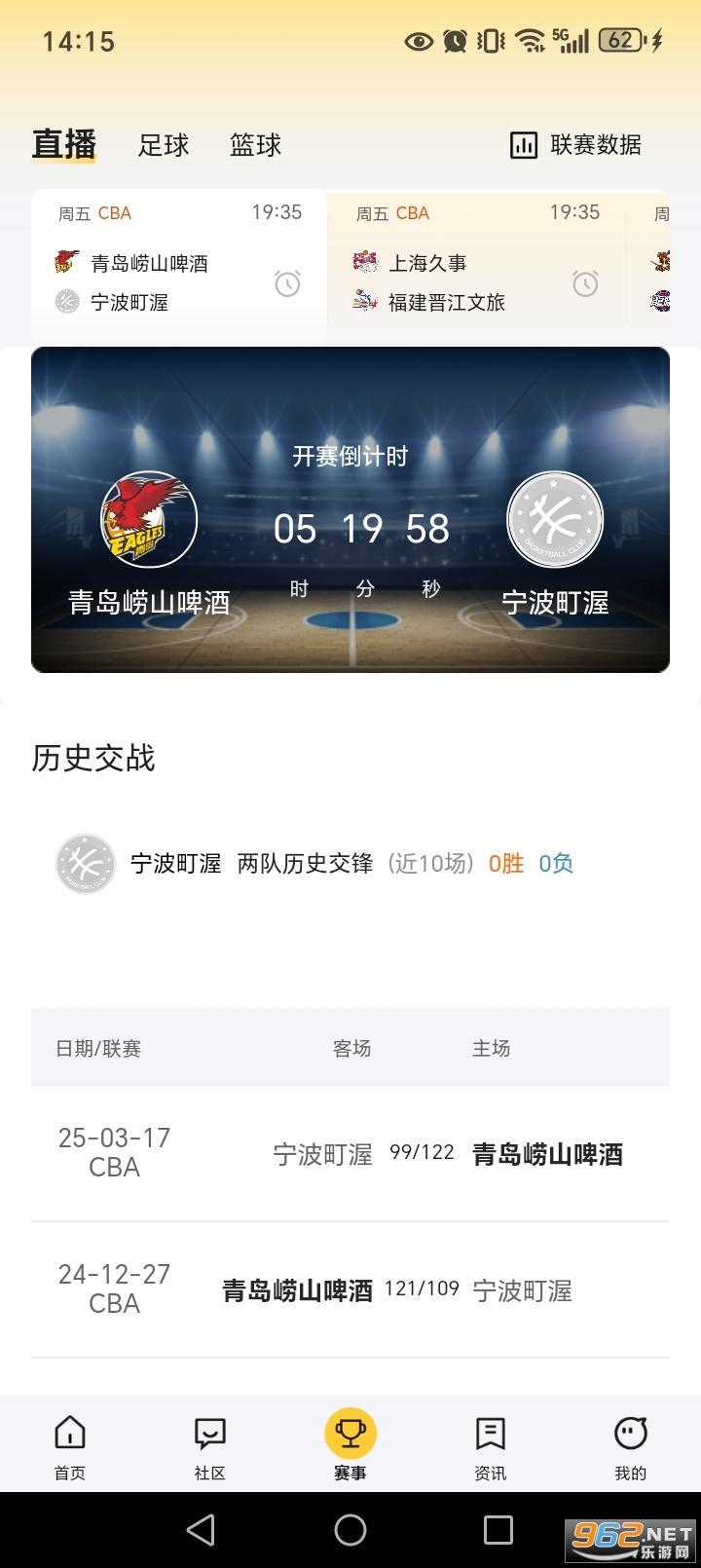
Task: Tap the eye icon in the status bar
Action: (x=419, y=41)
